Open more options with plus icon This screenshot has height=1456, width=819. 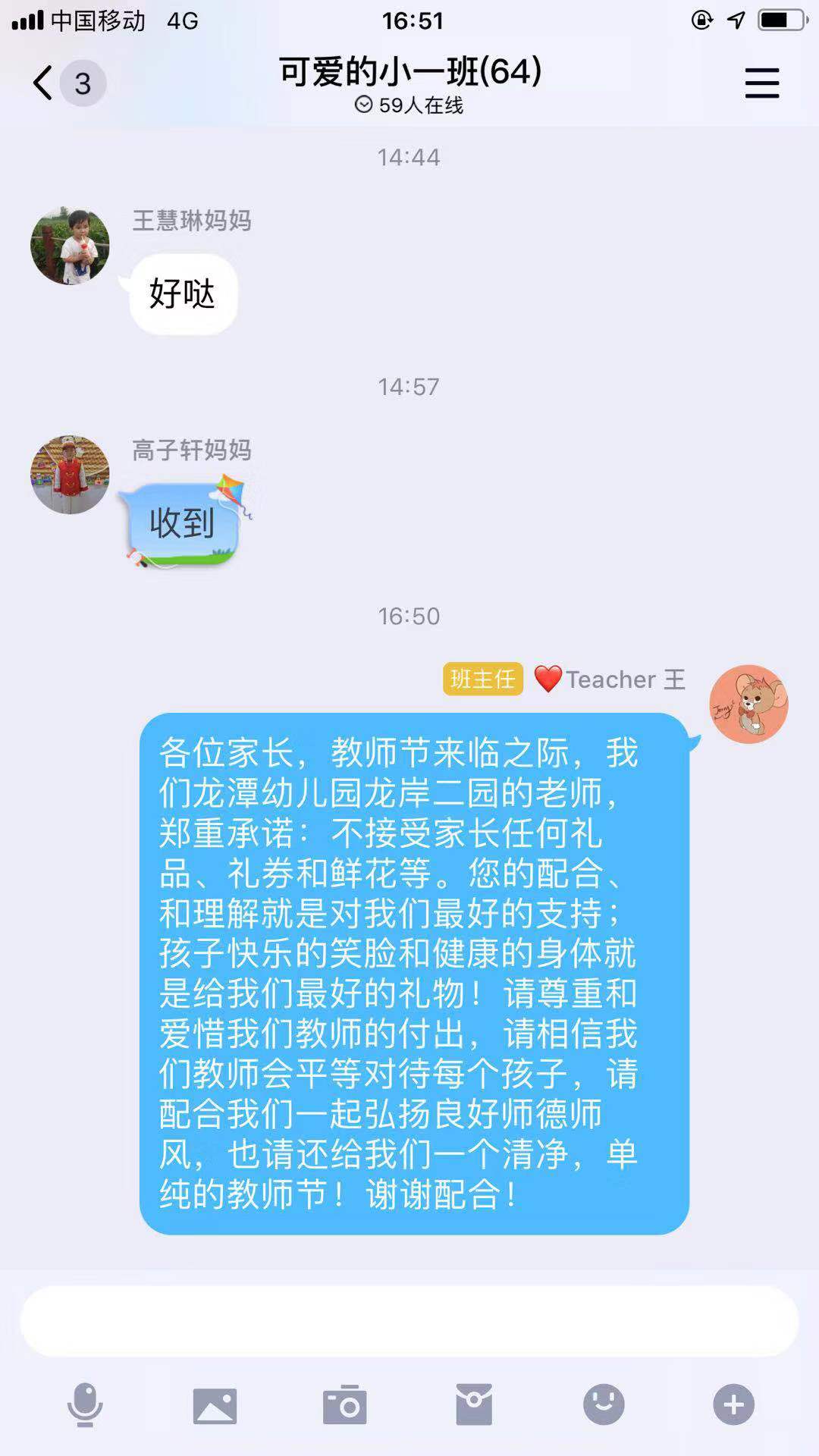point(733,1405)
